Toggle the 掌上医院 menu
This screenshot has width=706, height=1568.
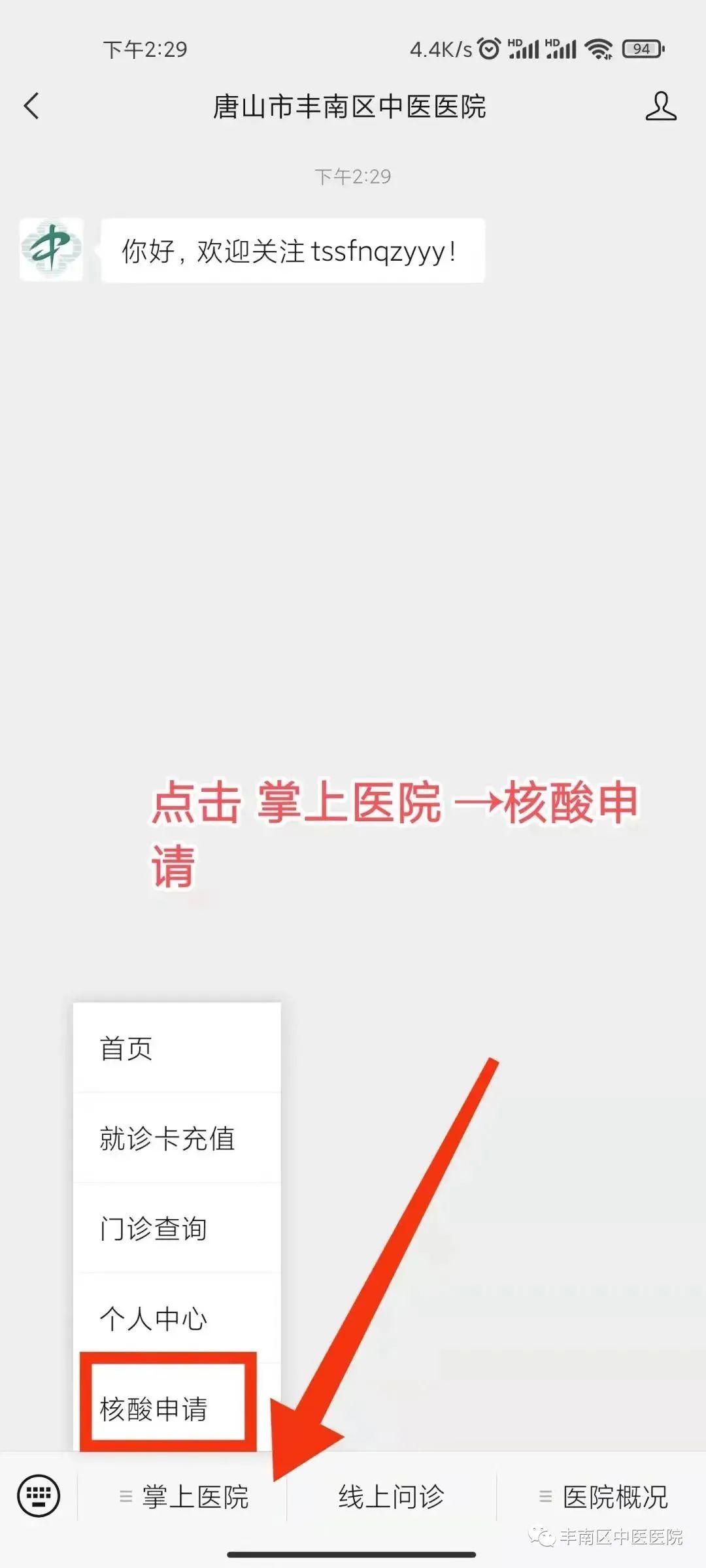tap(183, 1496)
